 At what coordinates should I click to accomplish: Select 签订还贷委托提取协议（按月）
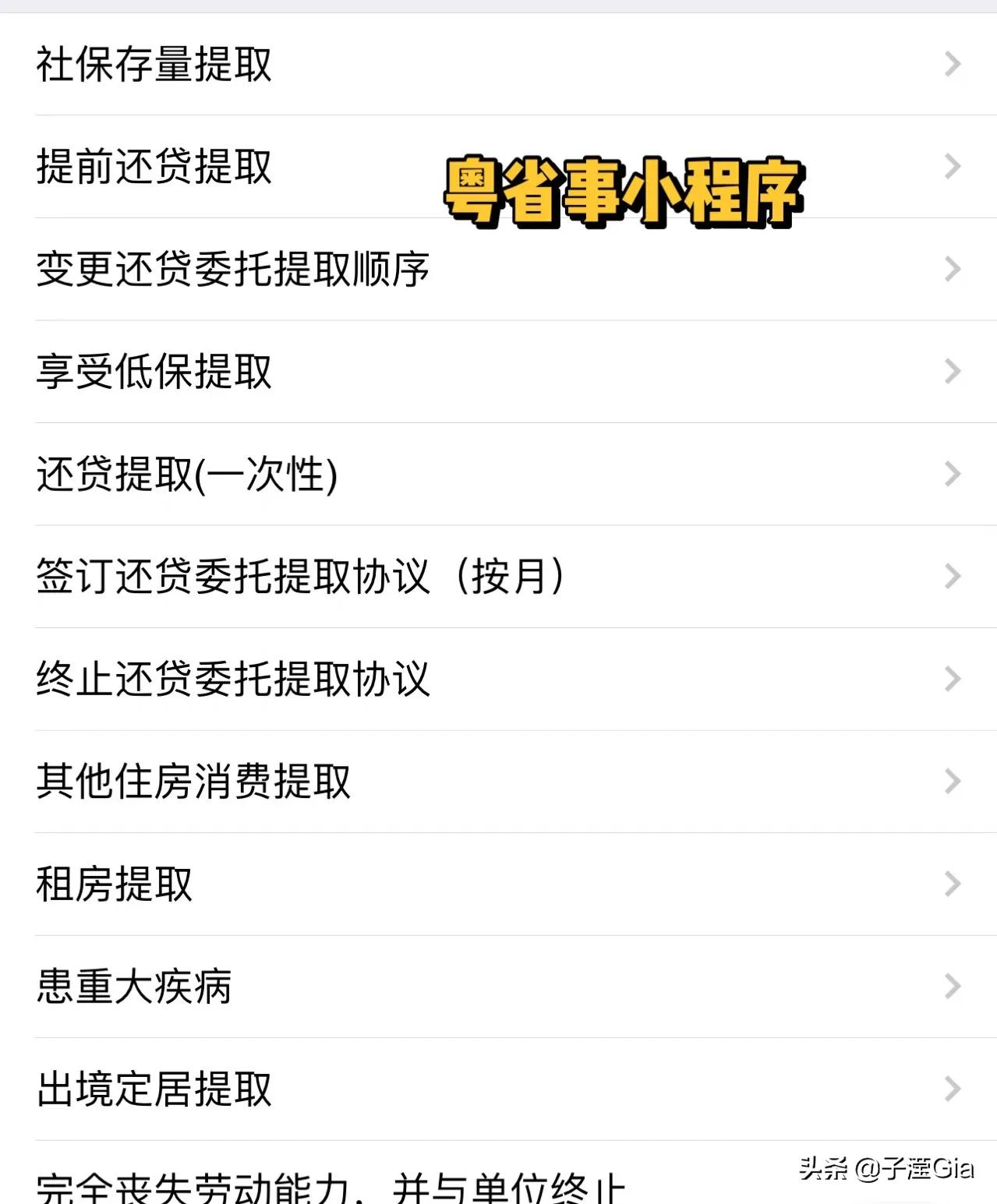click(302, 577)
